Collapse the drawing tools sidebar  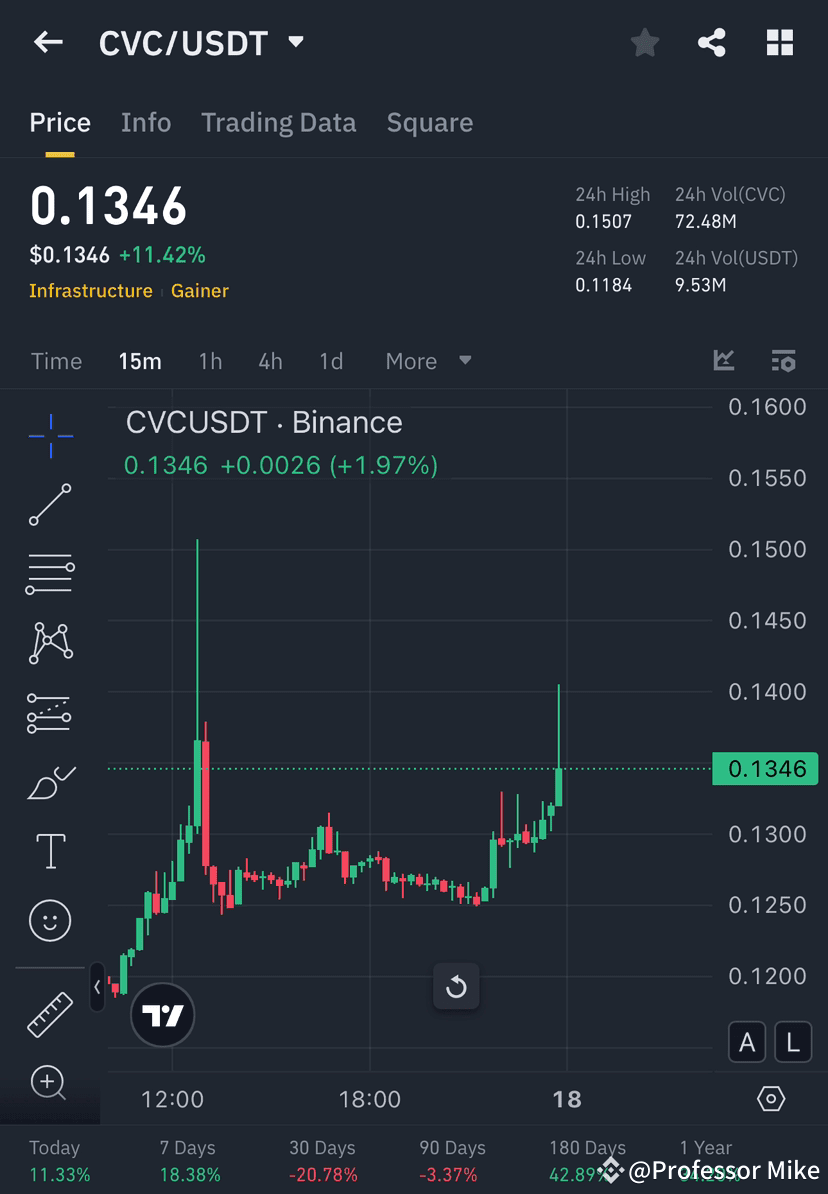click(96, 987)
